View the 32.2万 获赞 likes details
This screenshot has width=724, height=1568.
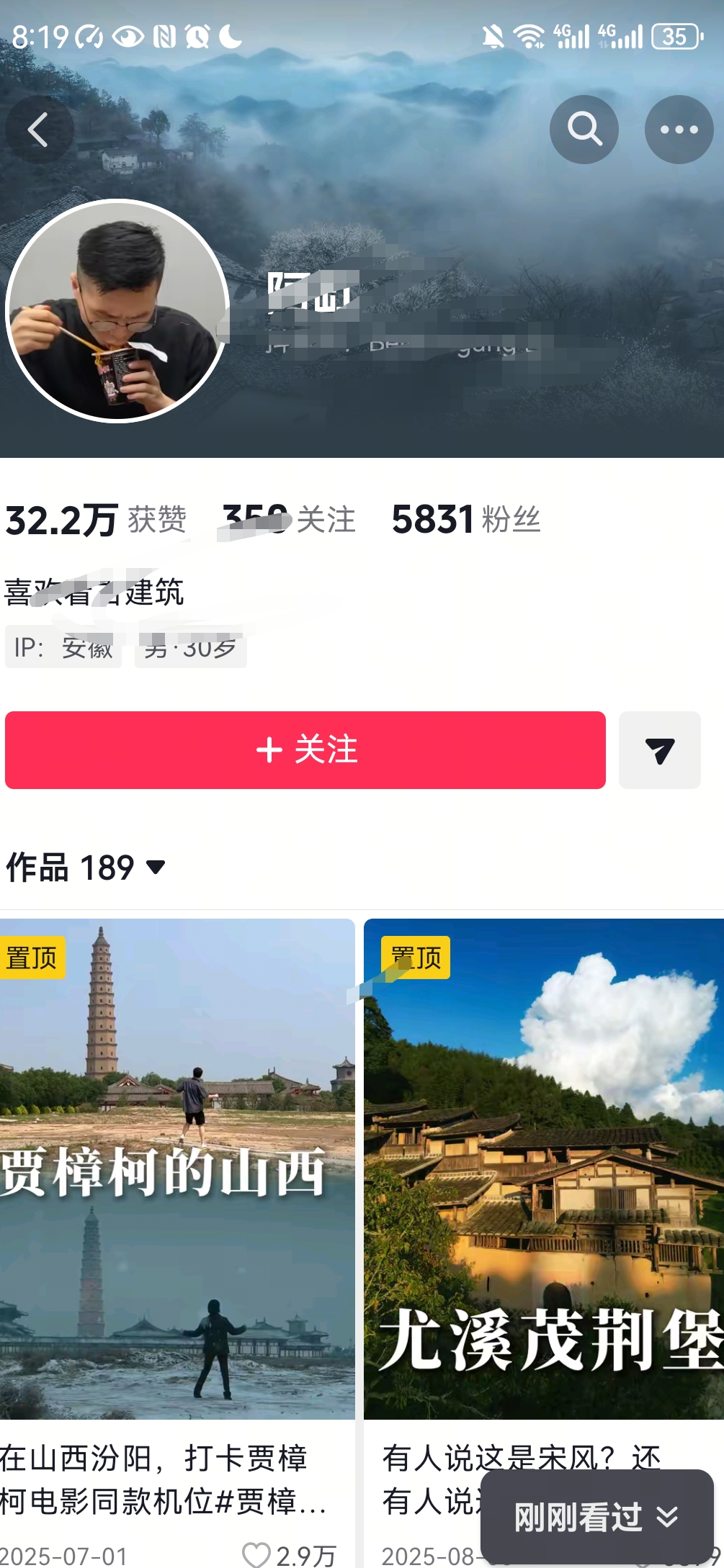click(96, 519)
